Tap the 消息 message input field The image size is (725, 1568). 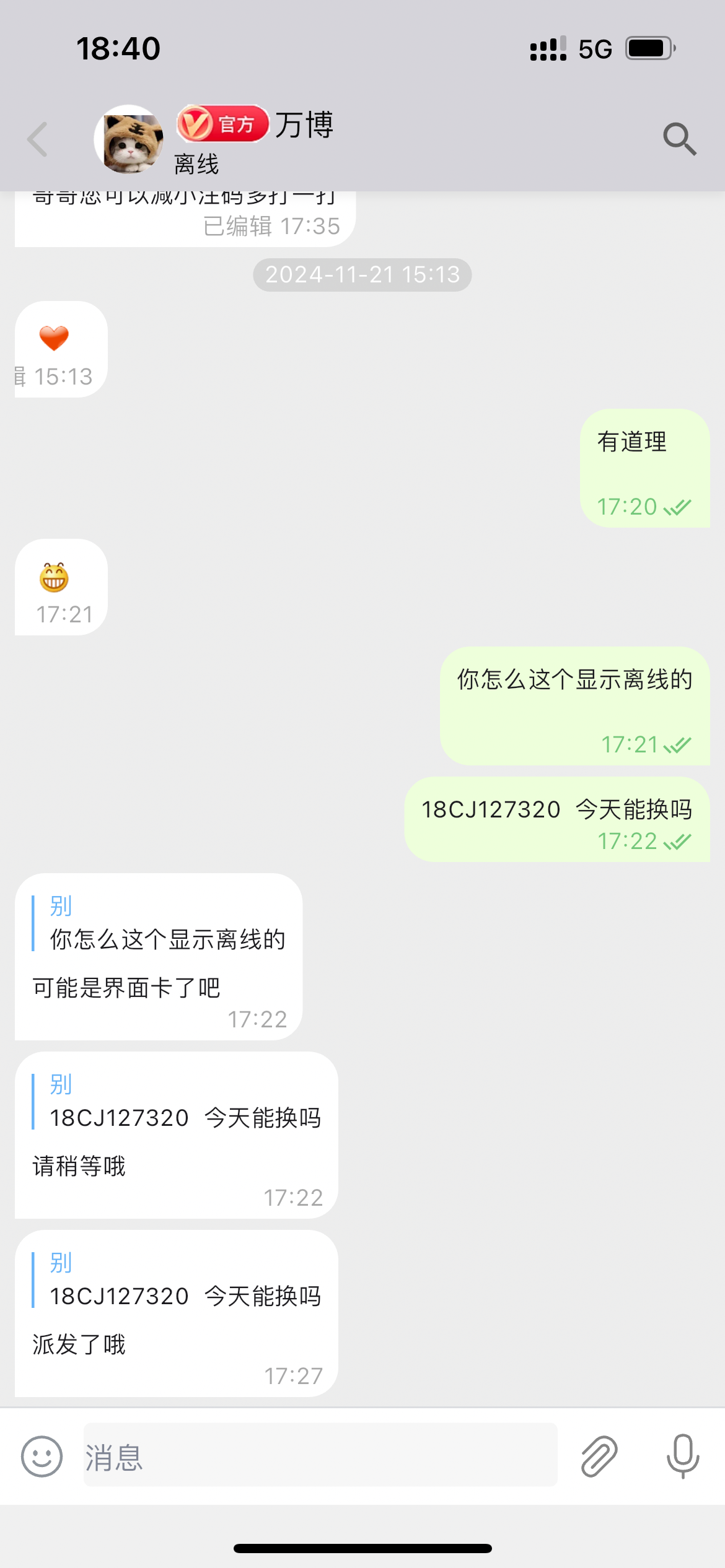pos(320,1455)
